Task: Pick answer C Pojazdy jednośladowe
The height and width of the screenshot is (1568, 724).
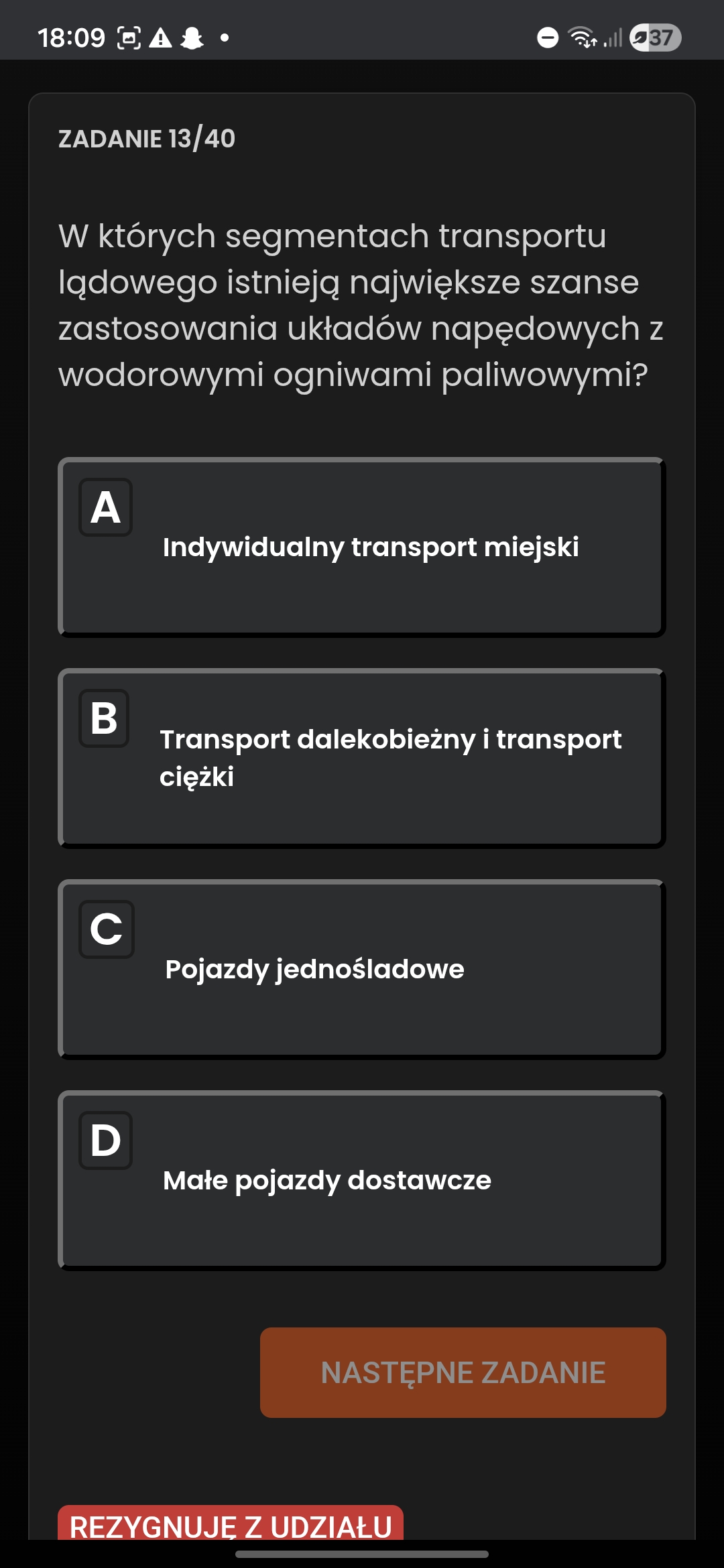Action: point(362,969)
